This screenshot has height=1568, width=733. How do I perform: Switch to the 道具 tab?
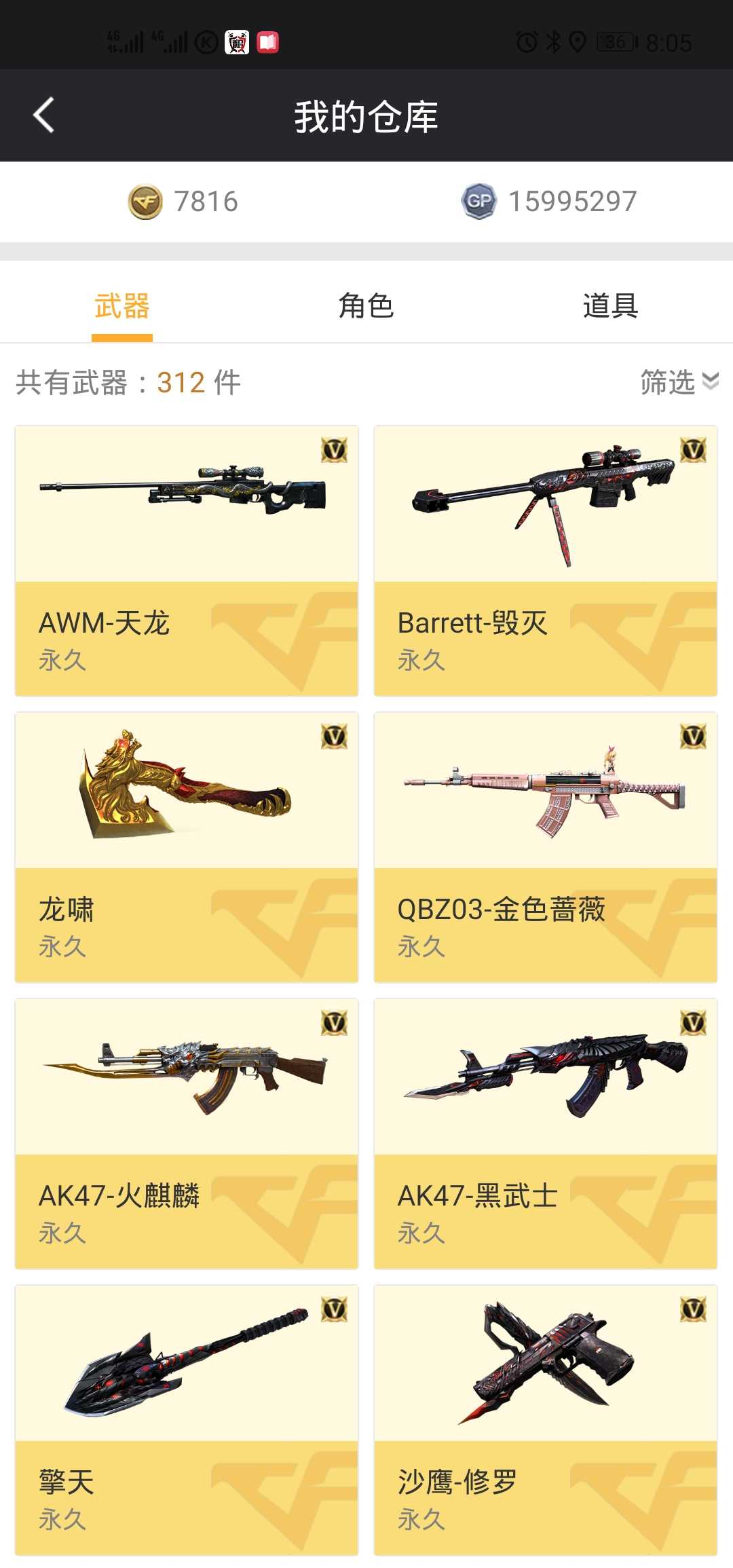610,305
